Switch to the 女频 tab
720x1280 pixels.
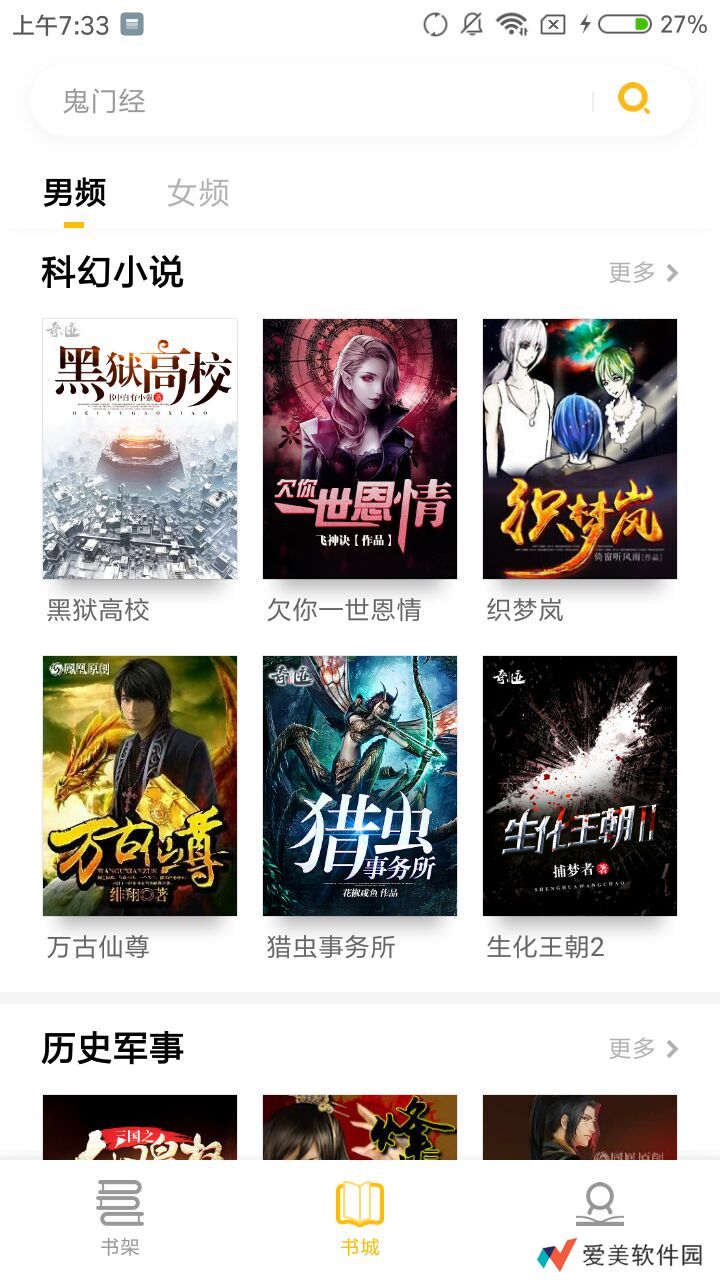click(198, 193)
